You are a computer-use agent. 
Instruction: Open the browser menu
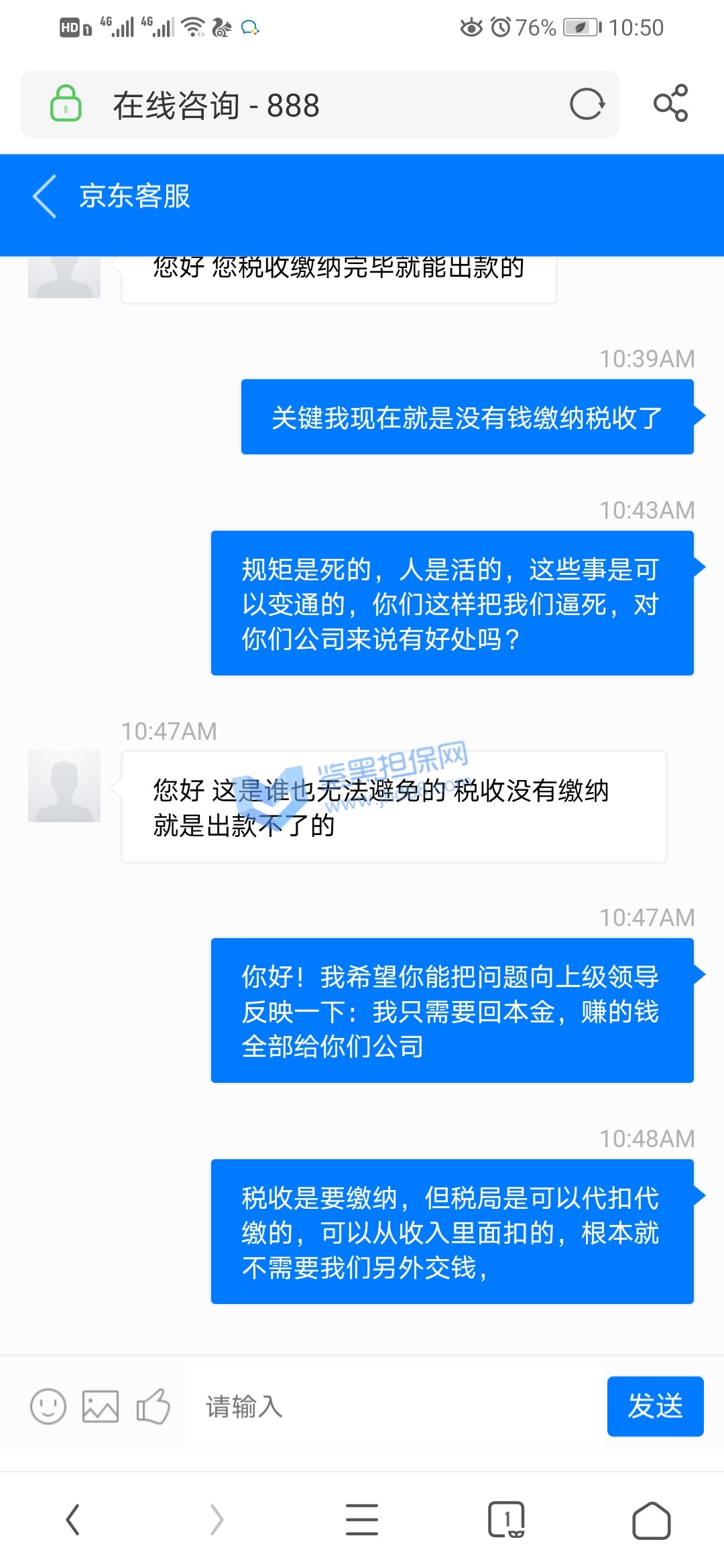362,1520
